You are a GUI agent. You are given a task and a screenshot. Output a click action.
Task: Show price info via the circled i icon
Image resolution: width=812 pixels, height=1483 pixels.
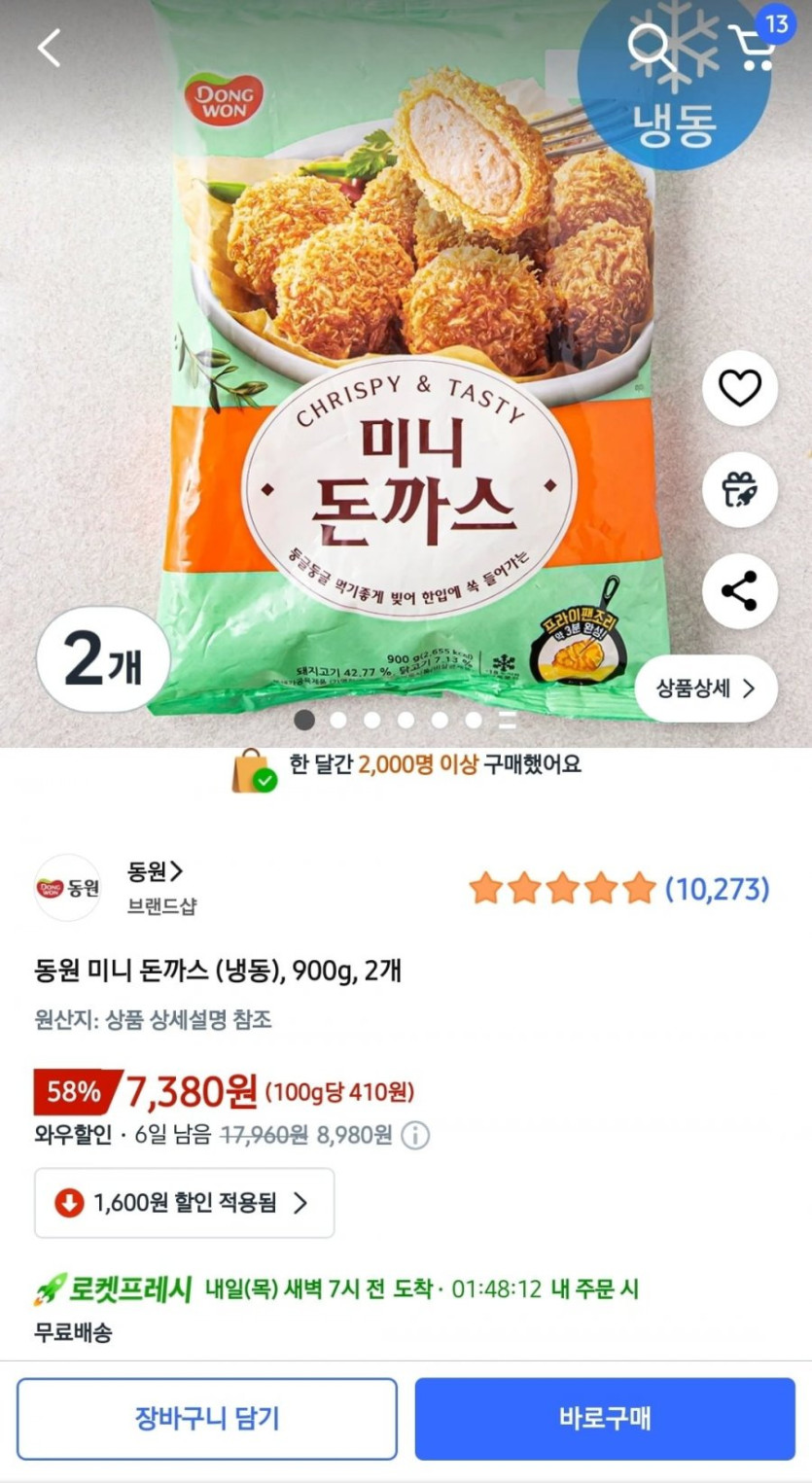click(415, 1136)
